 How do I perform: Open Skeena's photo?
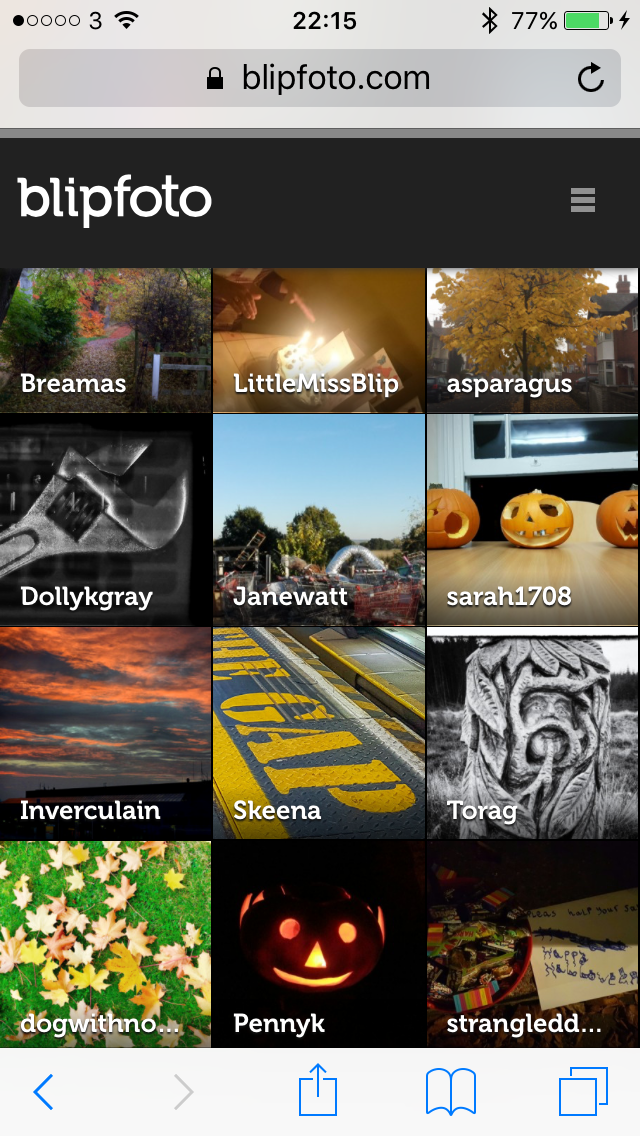[319, 733]
